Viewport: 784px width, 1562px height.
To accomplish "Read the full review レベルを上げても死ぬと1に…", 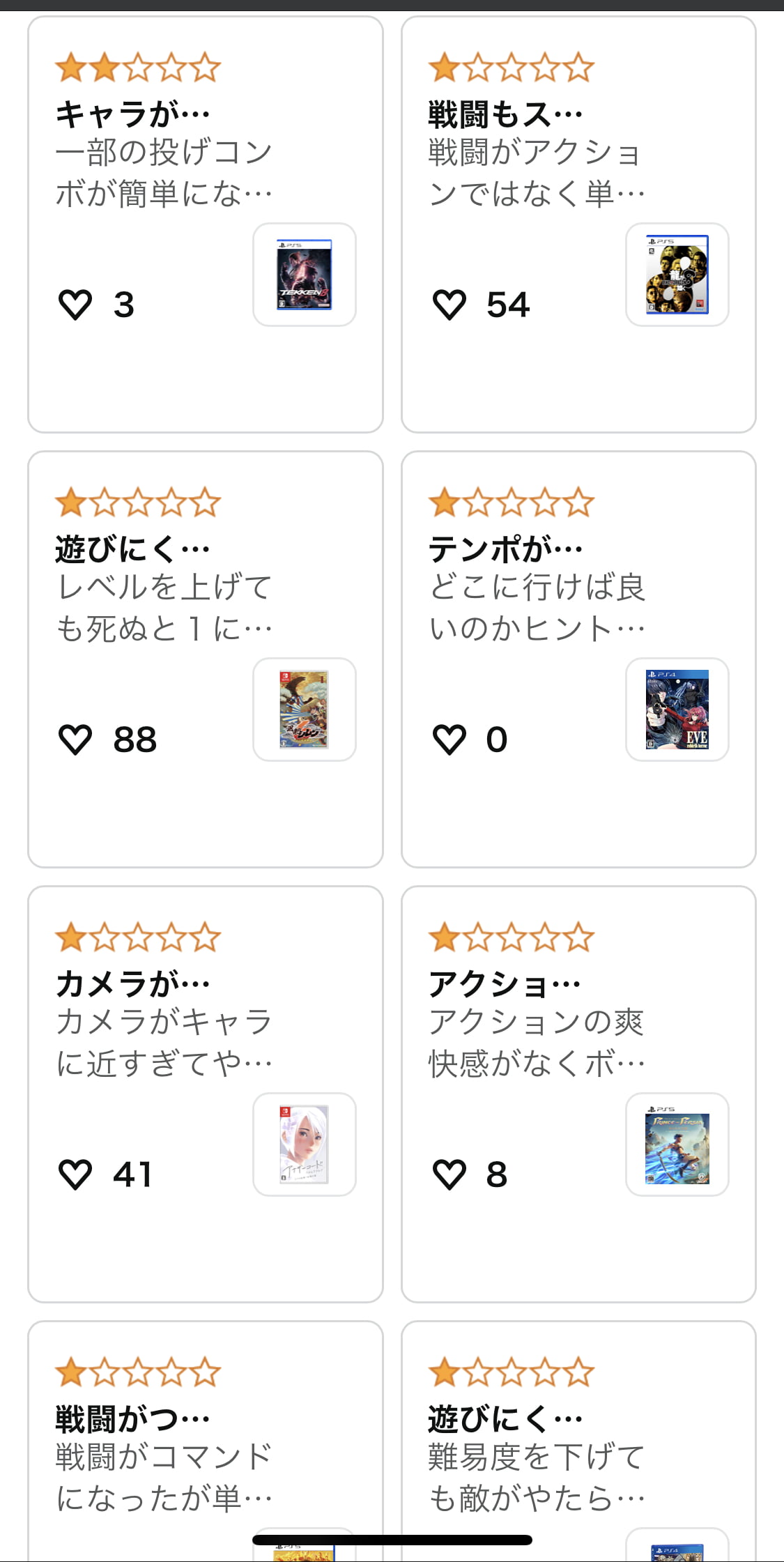I will (x=164, y=608).
